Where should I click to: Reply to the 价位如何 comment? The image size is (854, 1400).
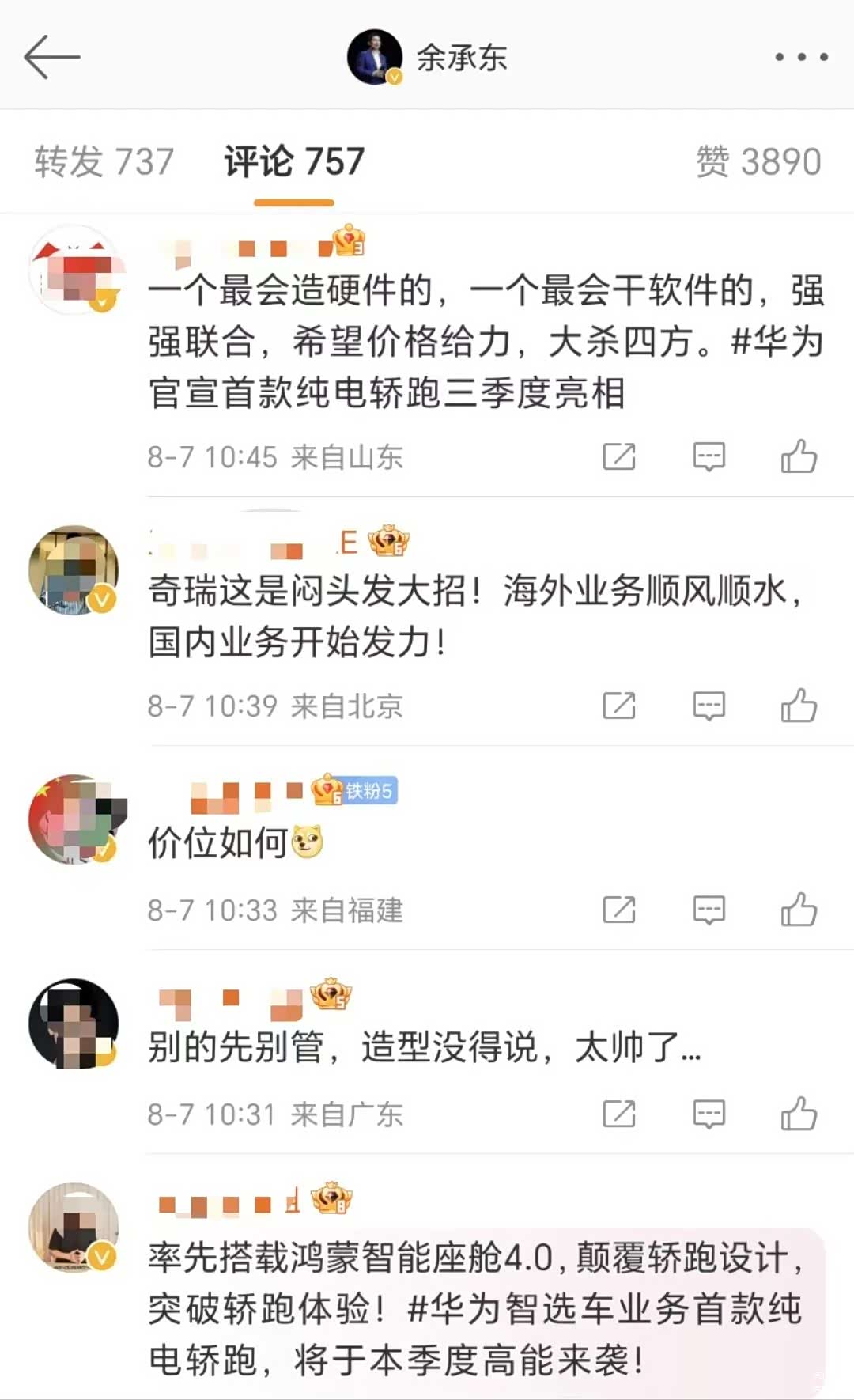tap(709, 910)
